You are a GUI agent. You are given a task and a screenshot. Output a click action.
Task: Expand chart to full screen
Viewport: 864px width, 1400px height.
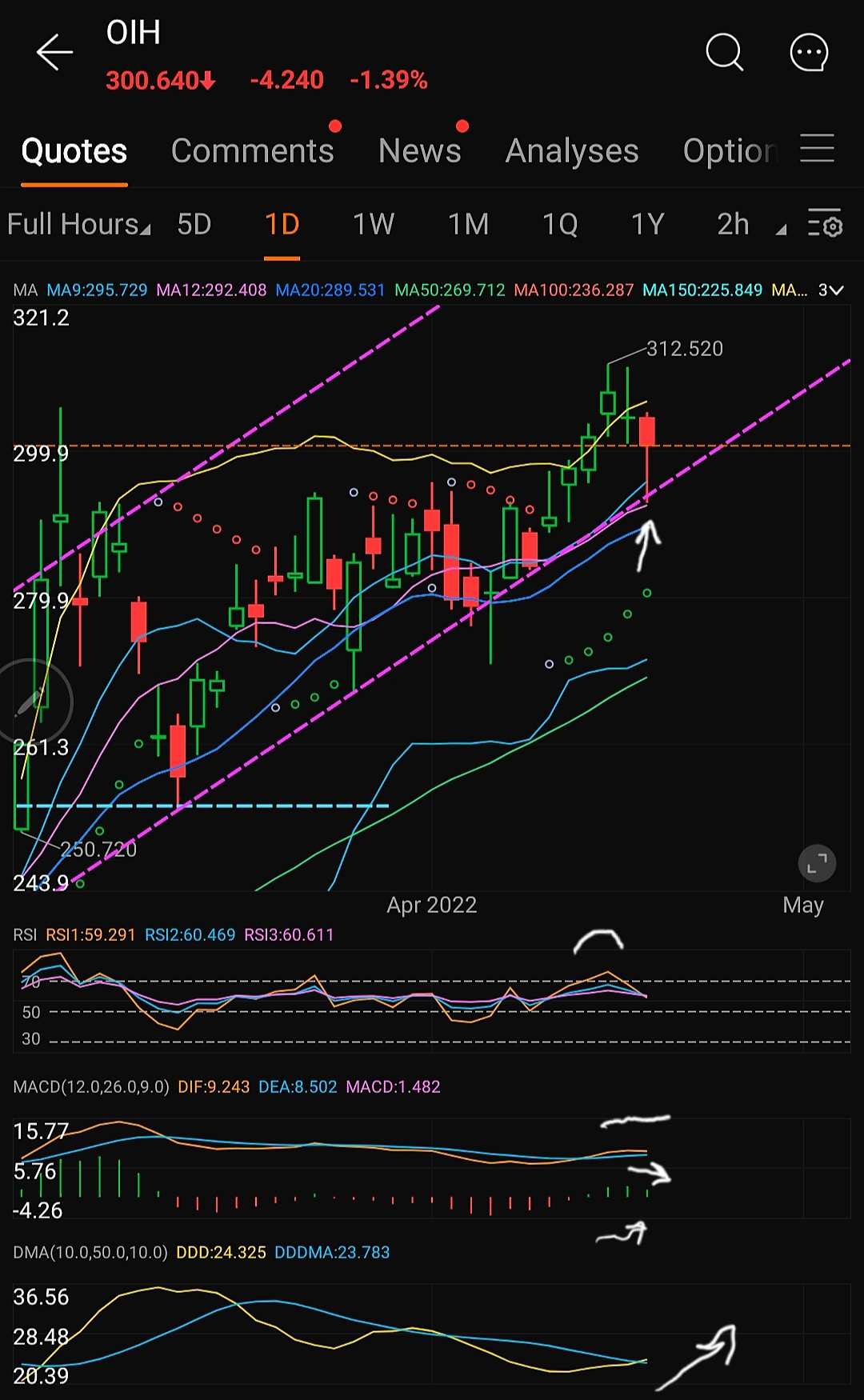[x=817, y=863]
